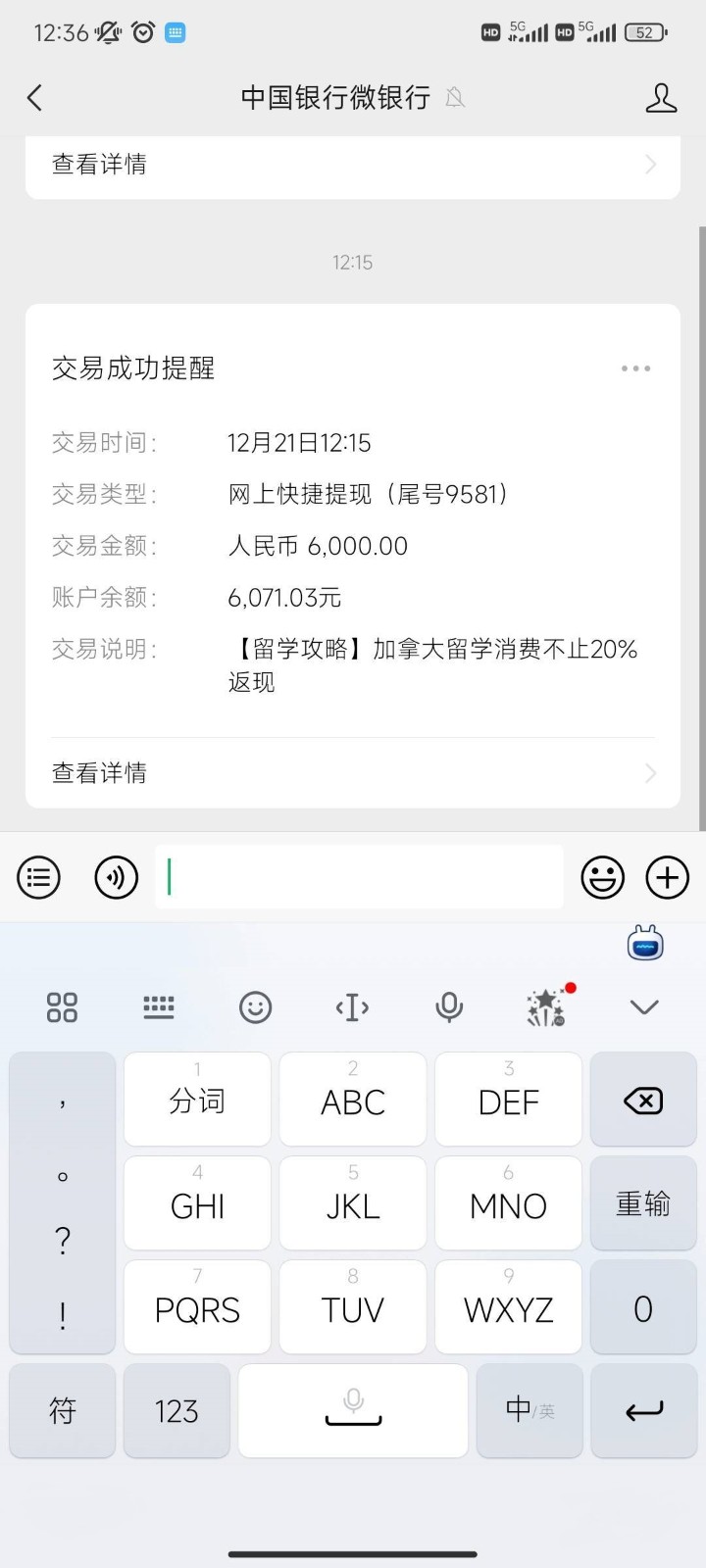Open keyboard layout switcher icon
Viewport: 706px width, 1568px height.
tap(159, 1007)
